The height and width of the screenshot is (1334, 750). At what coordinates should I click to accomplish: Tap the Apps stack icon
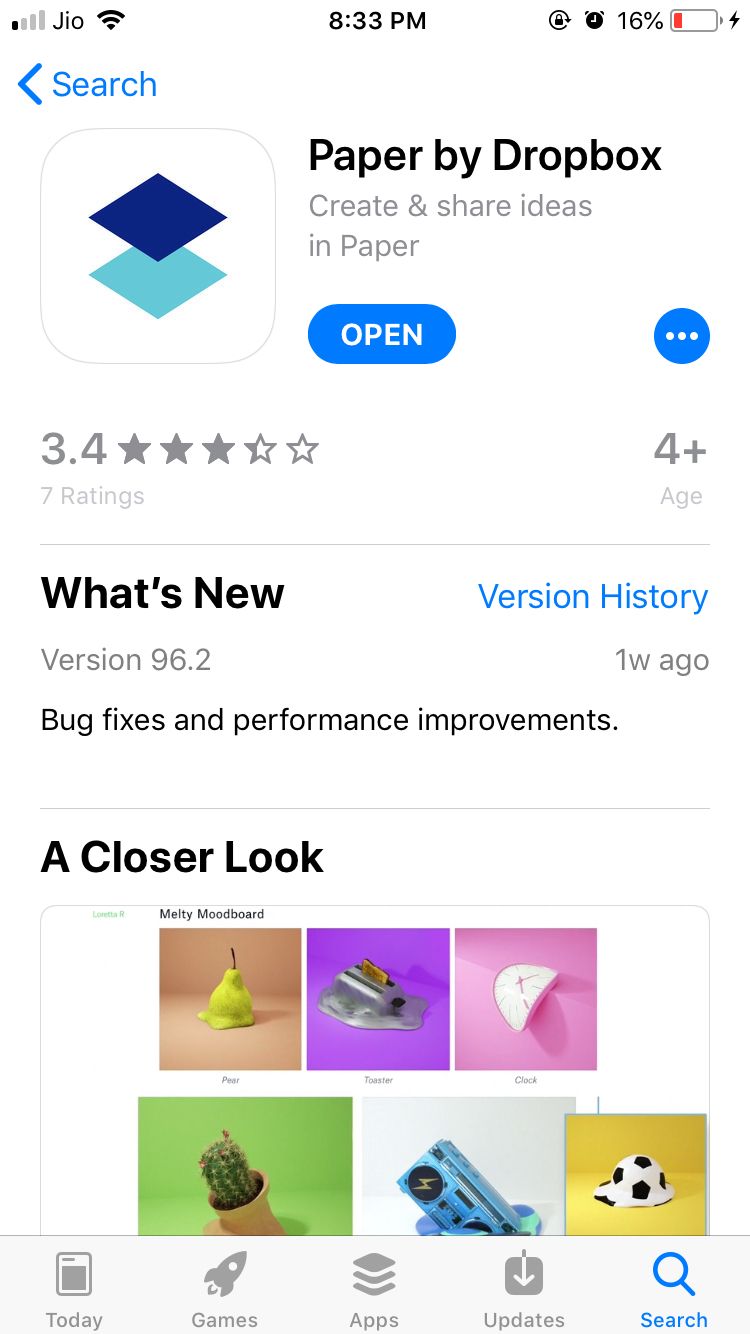(374, 1273)
